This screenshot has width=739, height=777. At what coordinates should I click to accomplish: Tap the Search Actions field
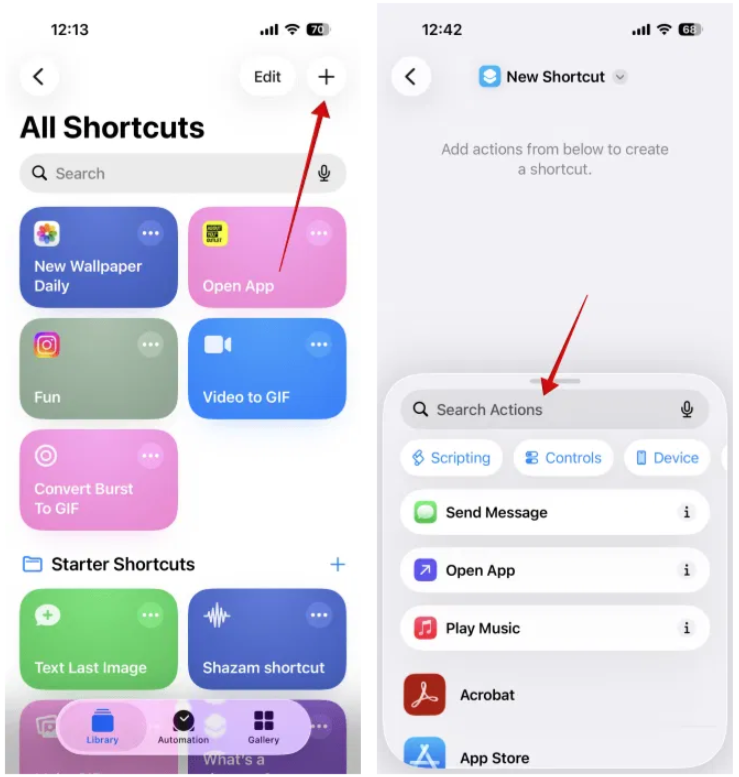tap(545, 409)
